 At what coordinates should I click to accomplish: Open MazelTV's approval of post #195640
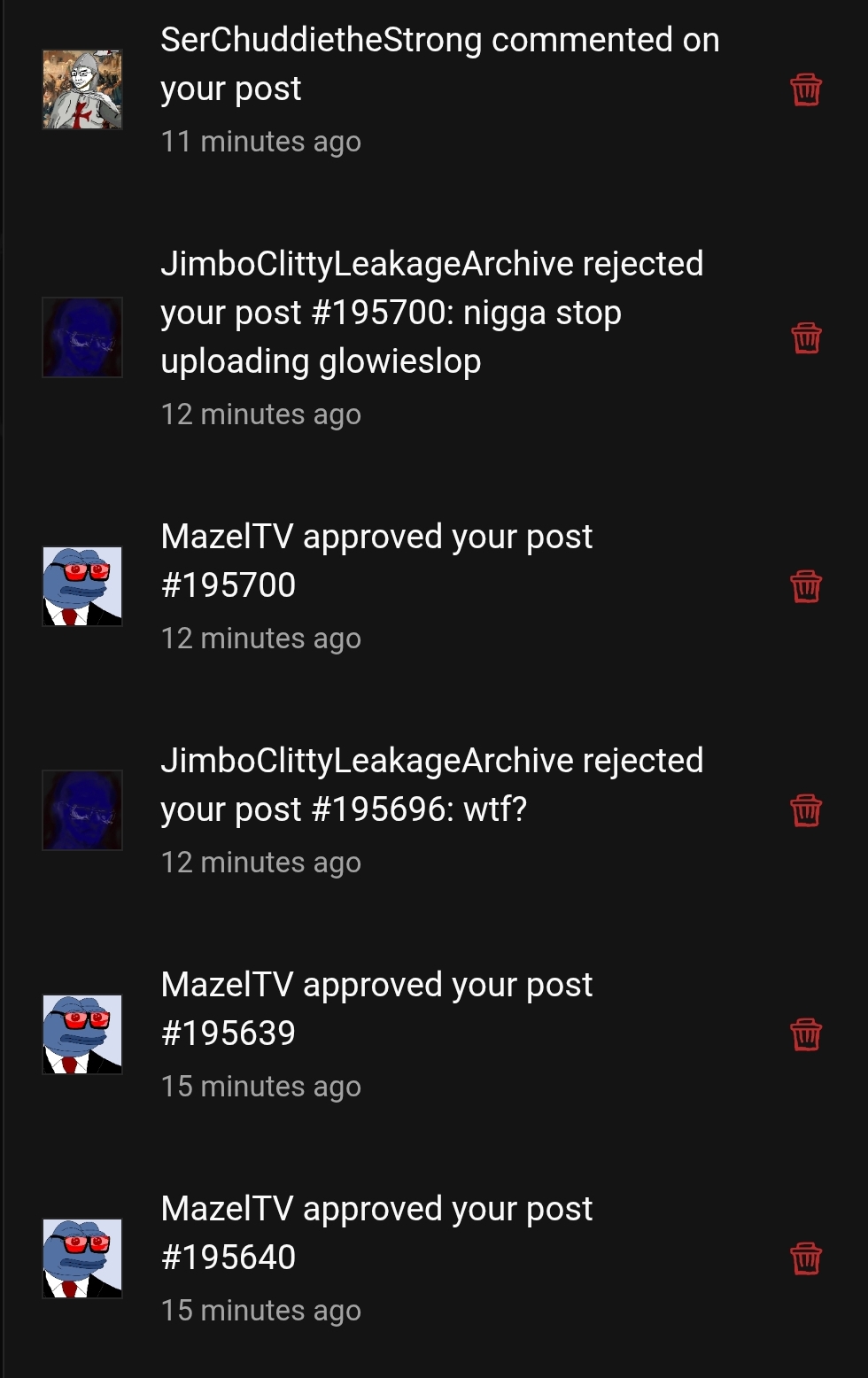coord(376,1233)
